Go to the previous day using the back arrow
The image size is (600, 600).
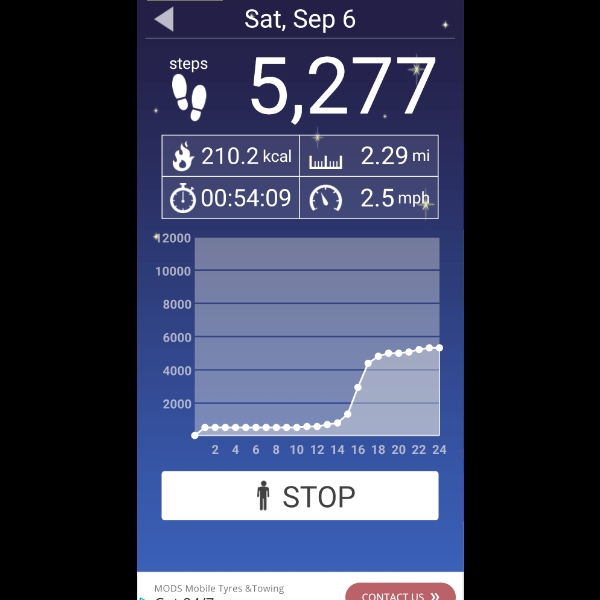[x=165, y=19]
